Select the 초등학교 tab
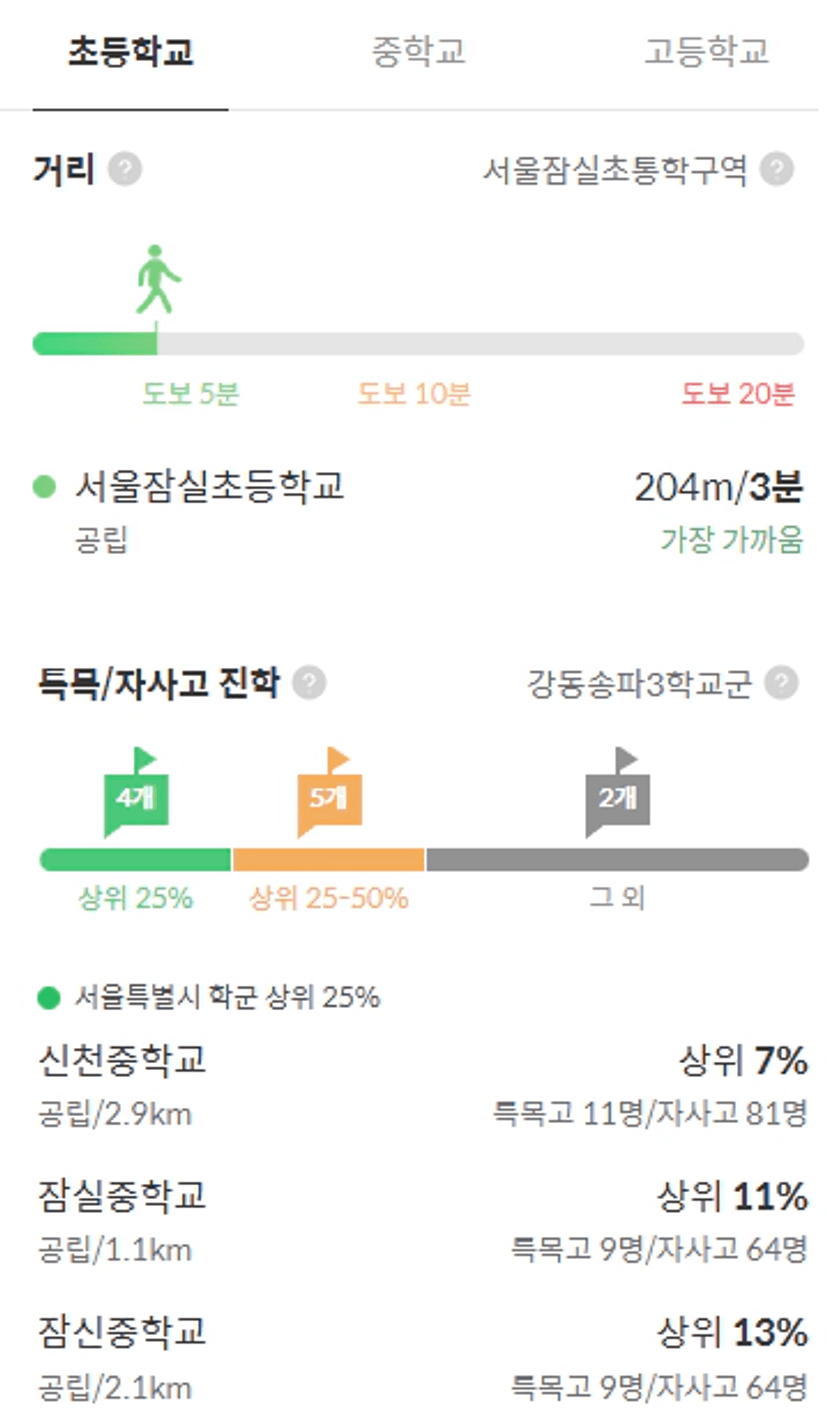Screen dimensions: 827x1421 coord(130,52)
